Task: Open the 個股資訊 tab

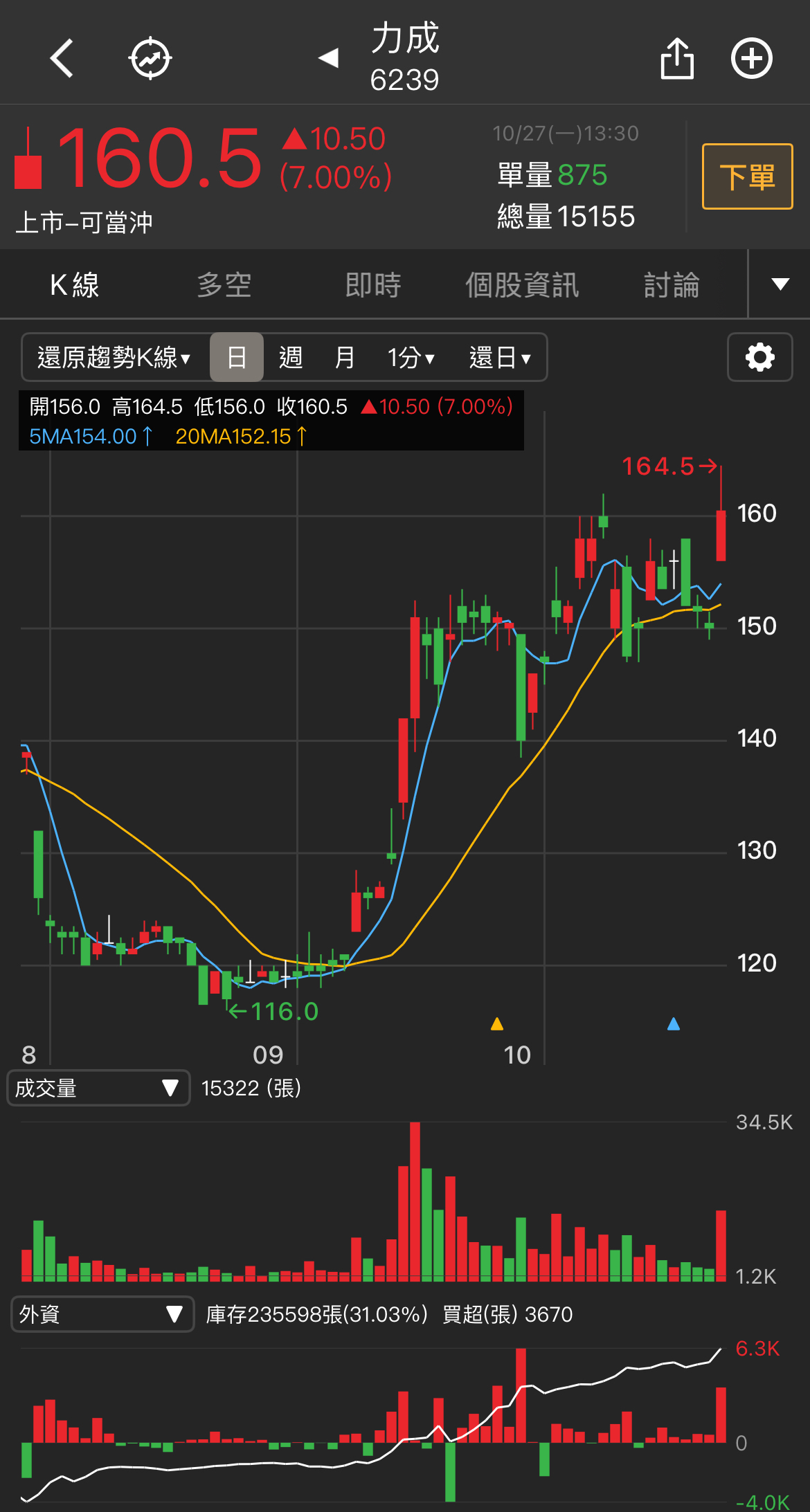Action: (522, 285)
